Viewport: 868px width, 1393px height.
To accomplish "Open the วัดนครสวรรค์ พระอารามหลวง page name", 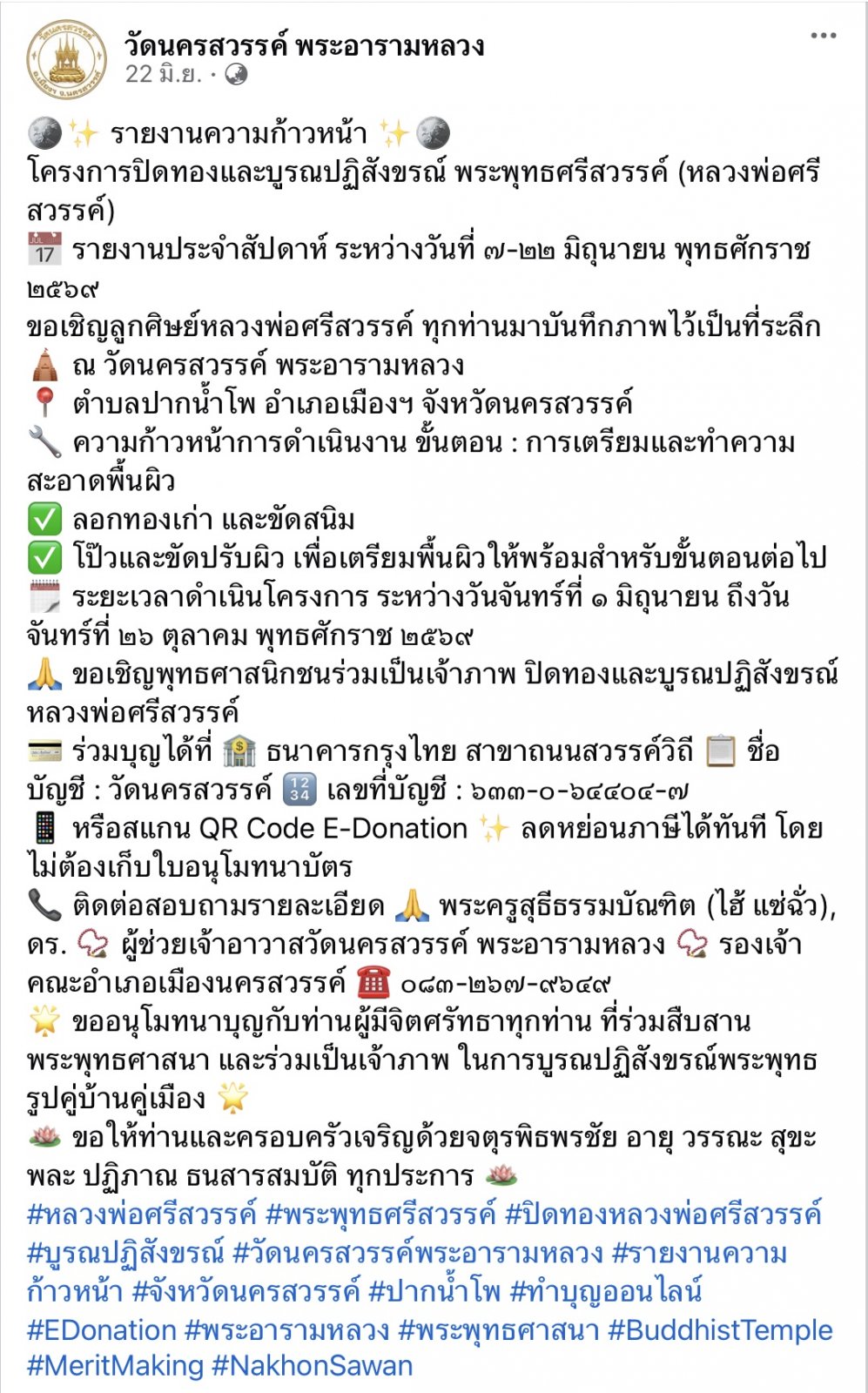I will click(304, 44).
